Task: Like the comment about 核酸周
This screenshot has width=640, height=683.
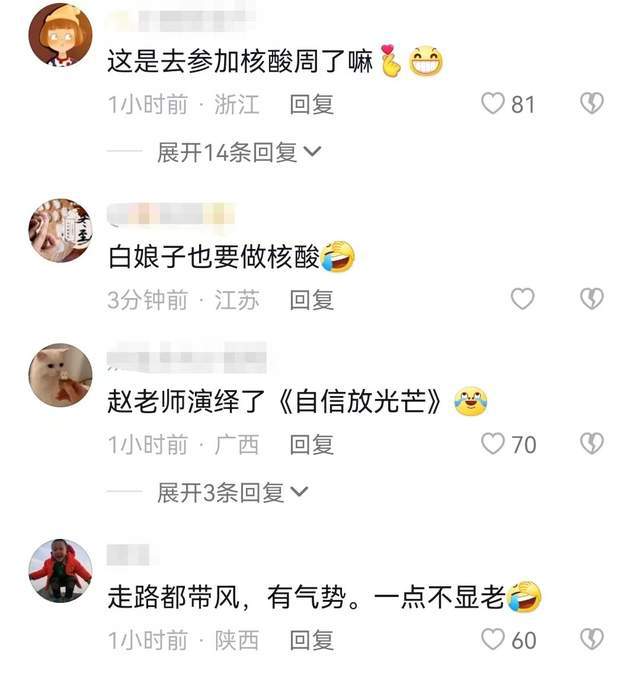Action: [x=493, y=103]
